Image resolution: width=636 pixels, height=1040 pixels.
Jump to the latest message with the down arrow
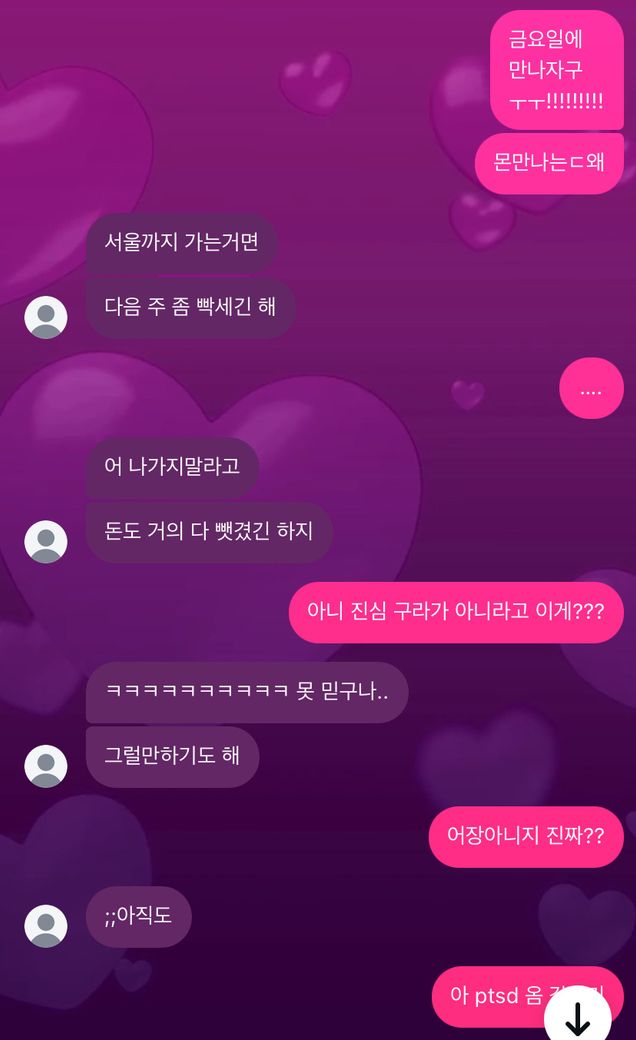(x=577, y=1017)
